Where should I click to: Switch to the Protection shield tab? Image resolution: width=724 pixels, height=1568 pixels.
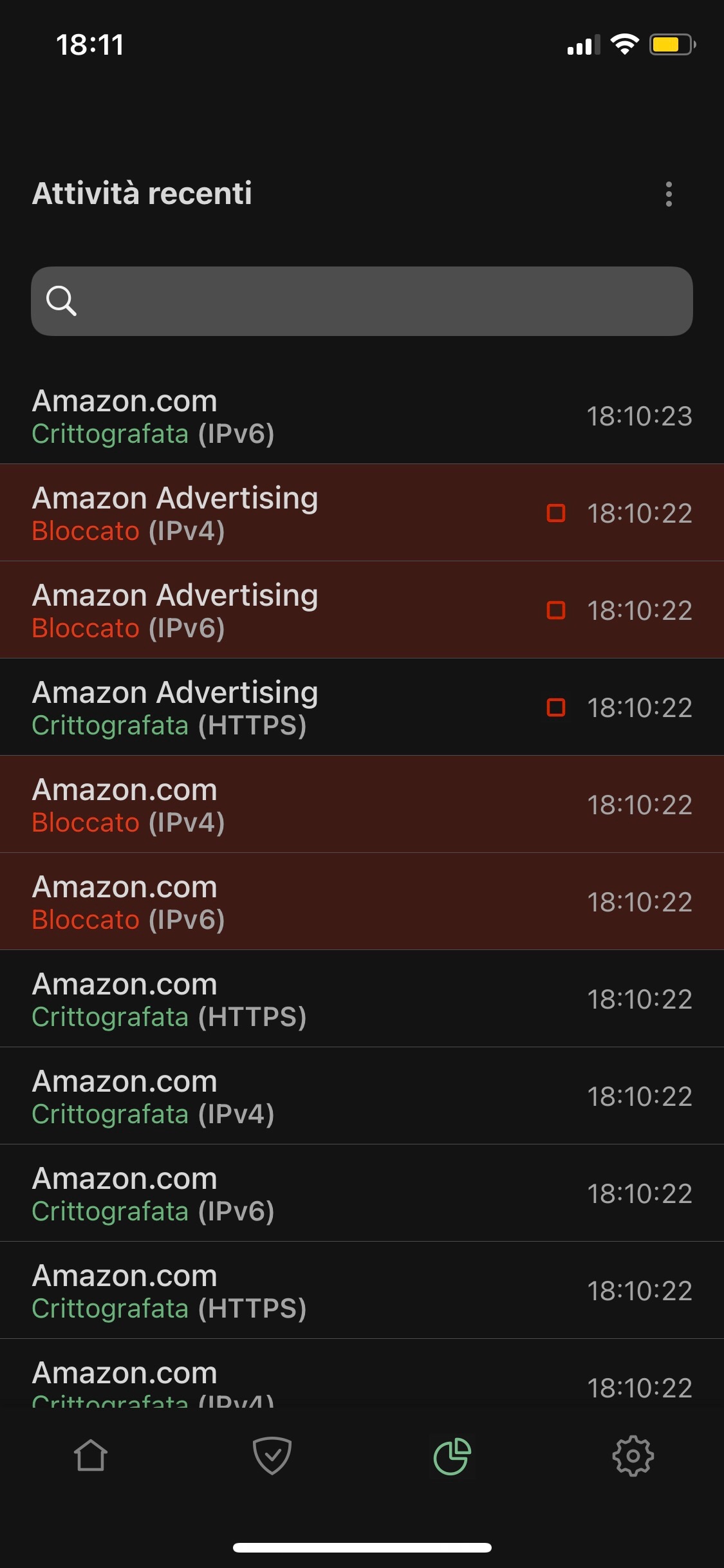pyautogui.click(x=272, y=1455)
